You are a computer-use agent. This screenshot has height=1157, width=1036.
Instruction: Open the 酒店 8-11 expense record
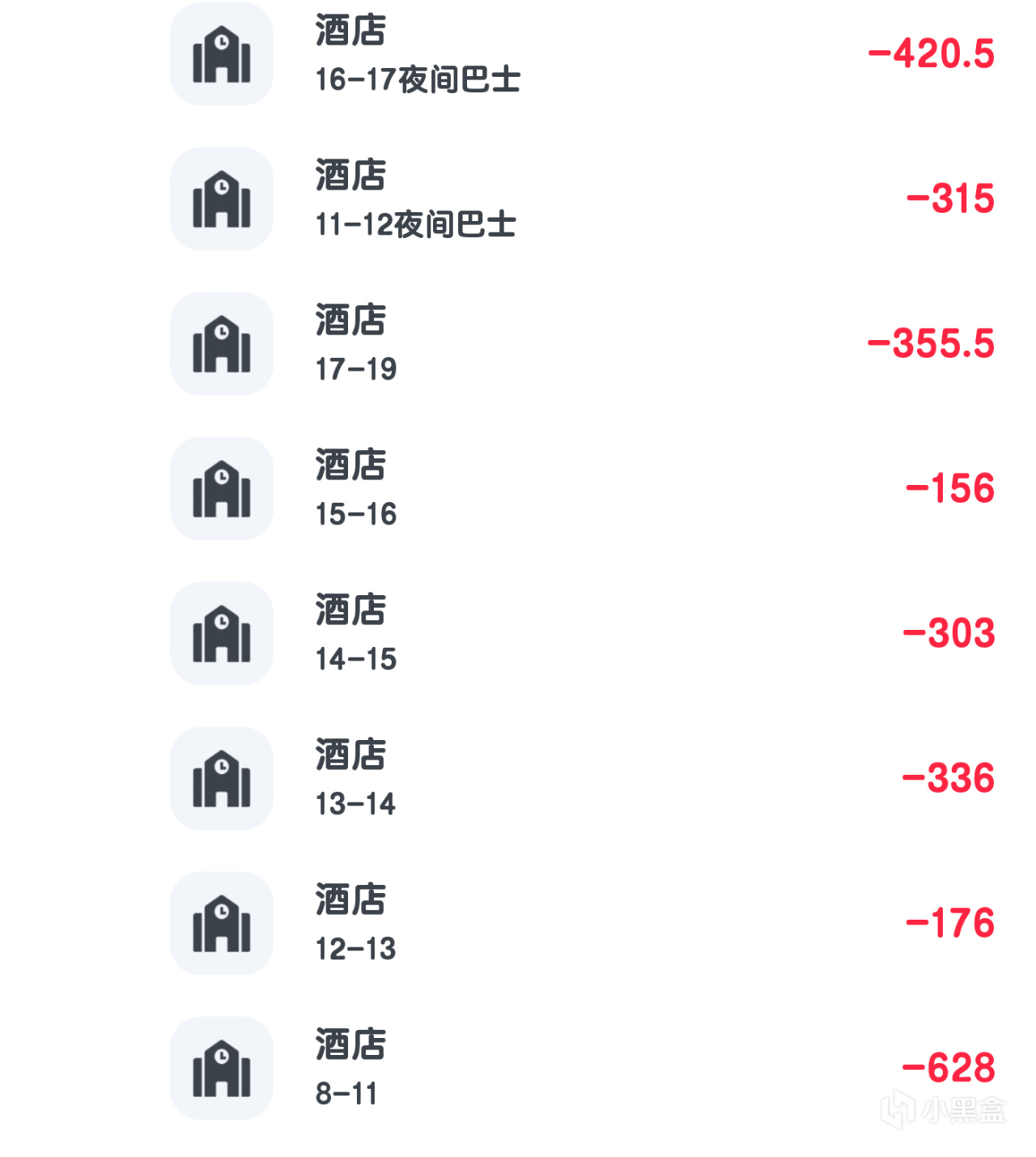[518, 1069]
